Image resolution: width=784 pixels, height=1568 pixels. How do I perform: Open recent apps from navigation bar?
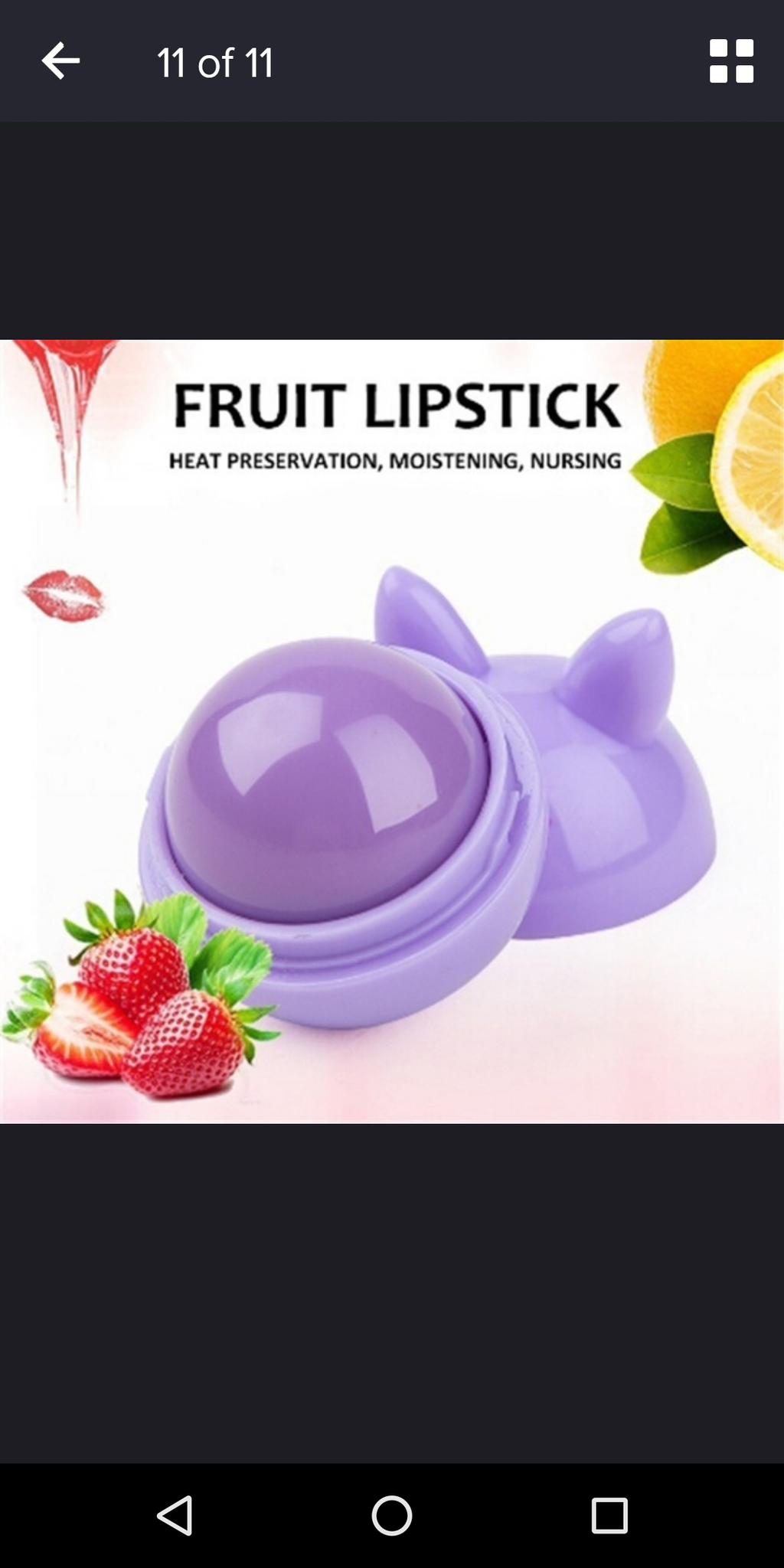coord(609,1515)
